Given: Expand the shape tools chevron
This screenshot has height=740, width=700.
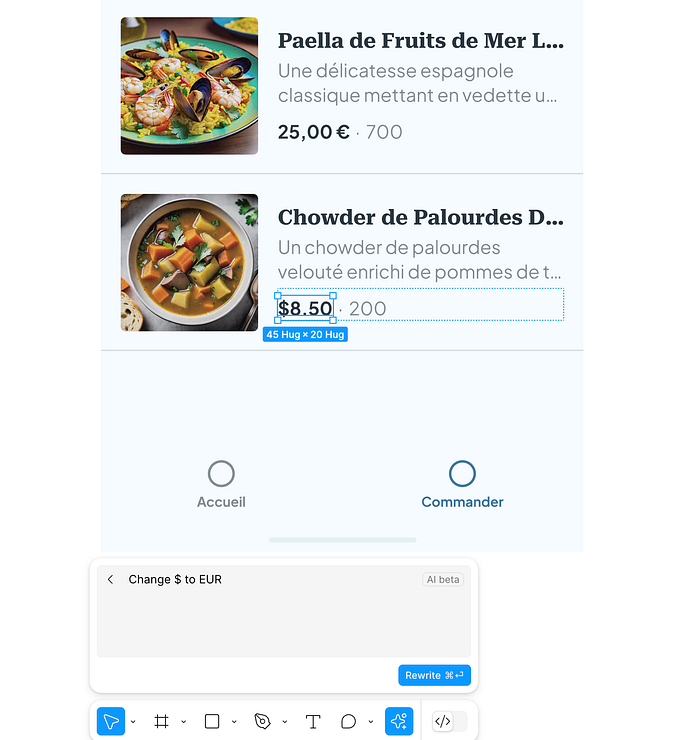Looking at the screenshot, I should tap(234, 722).
